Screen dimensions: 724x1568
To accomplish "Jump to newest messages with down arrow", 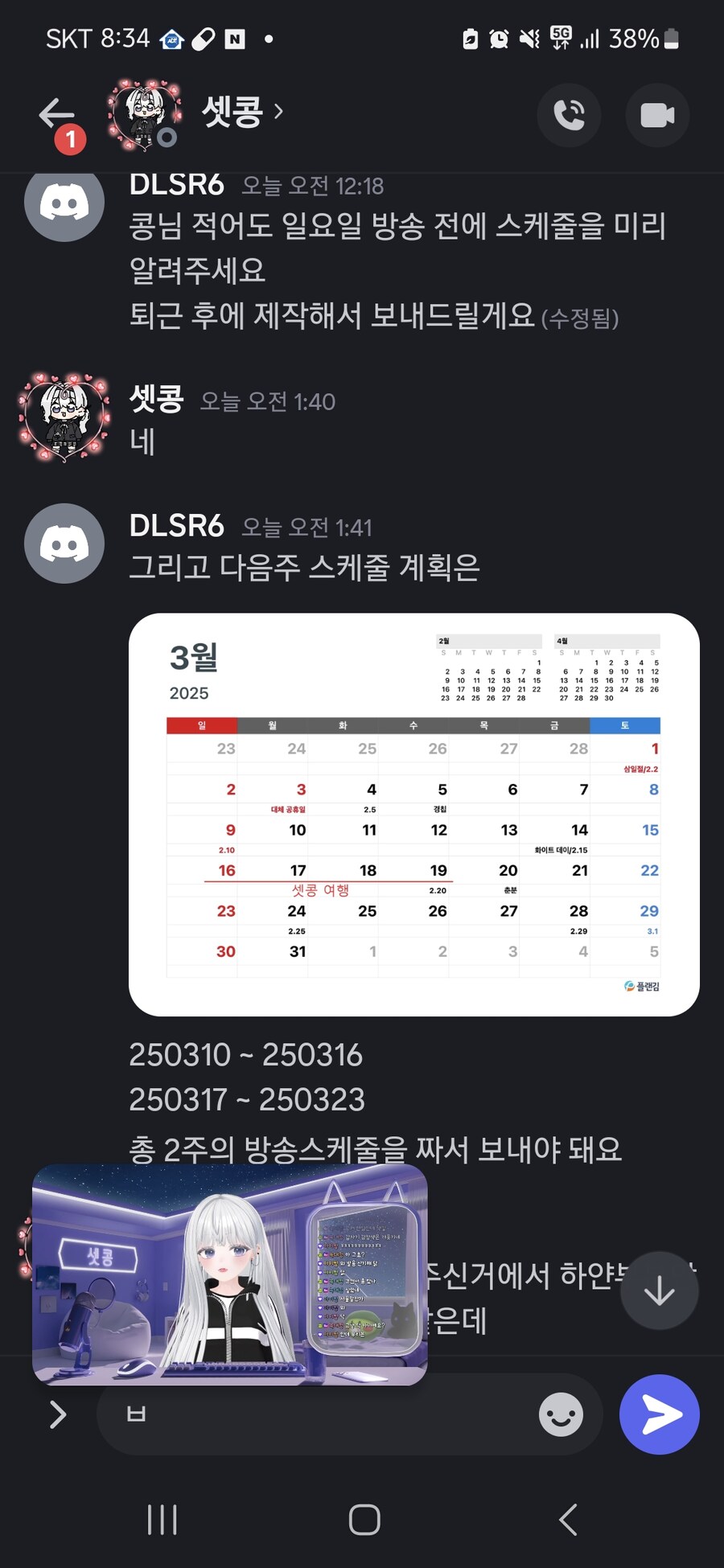I will point(660,1289).
